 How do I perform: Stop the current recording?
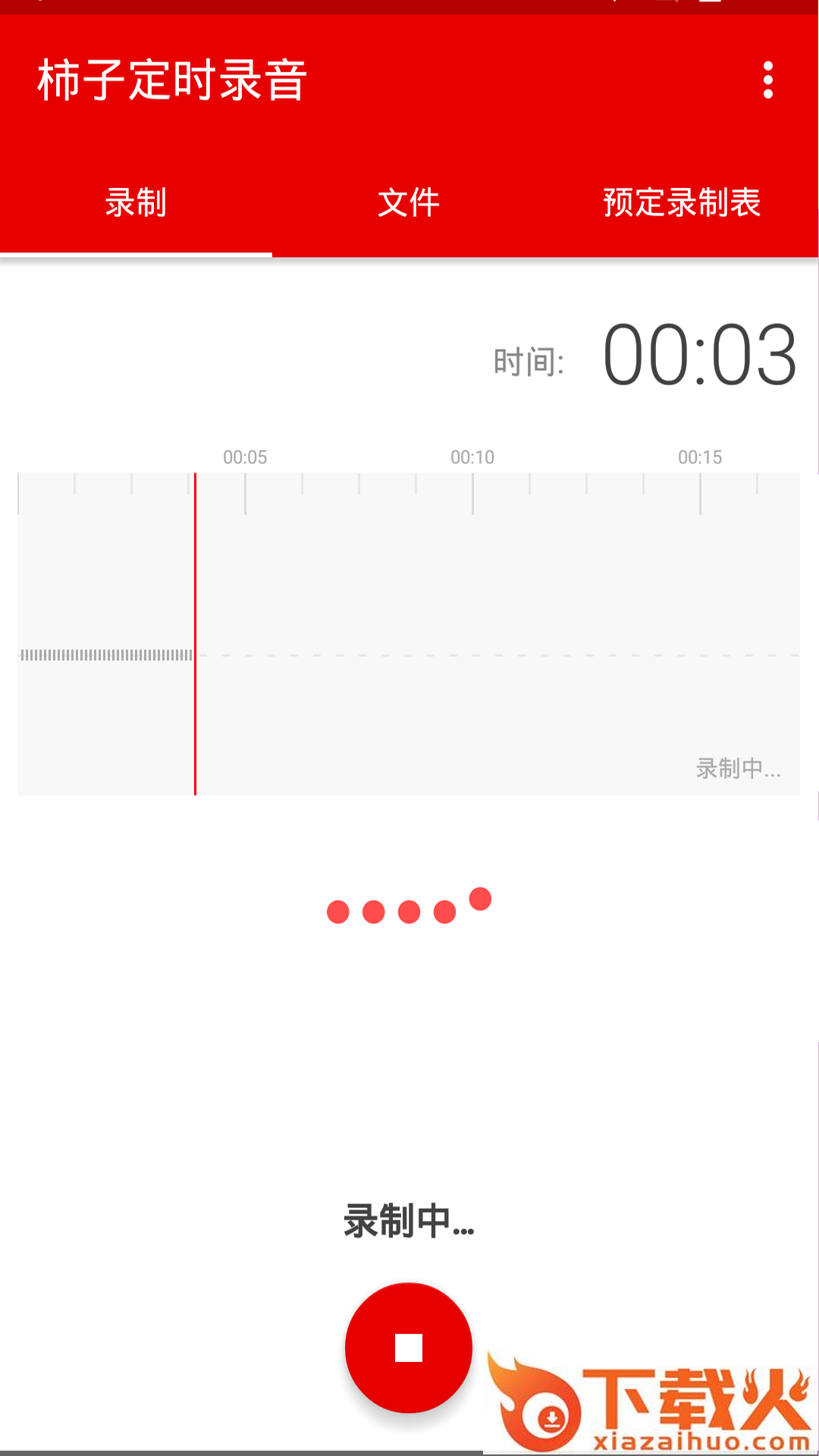tap(409, 1348)
